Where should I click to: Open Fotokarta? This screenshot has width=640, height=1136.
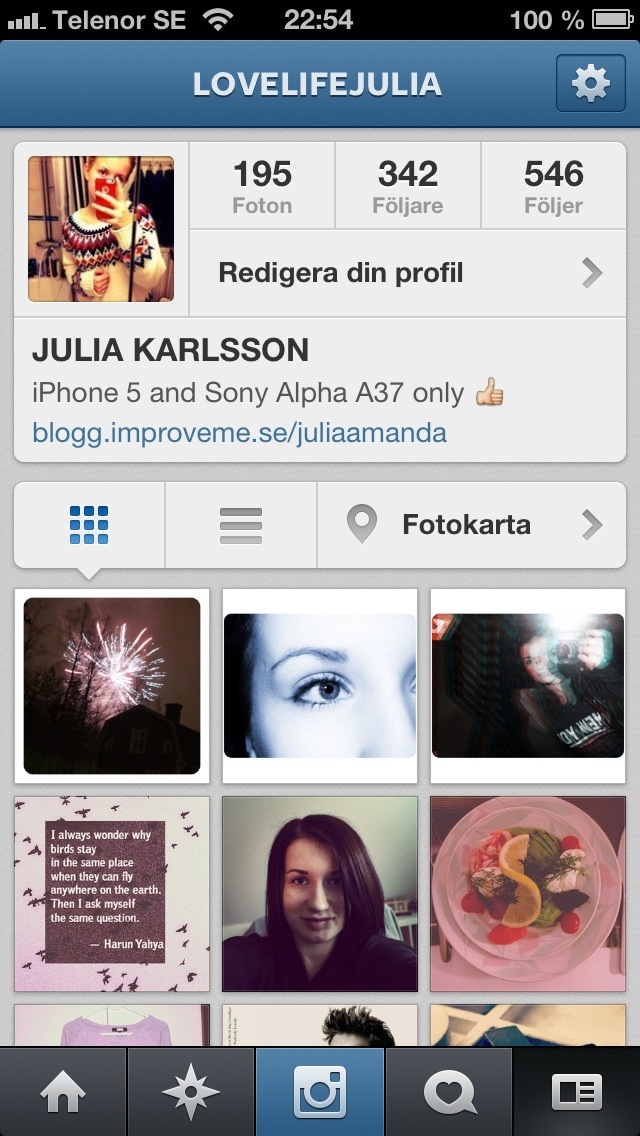click(x=472, y=525)
